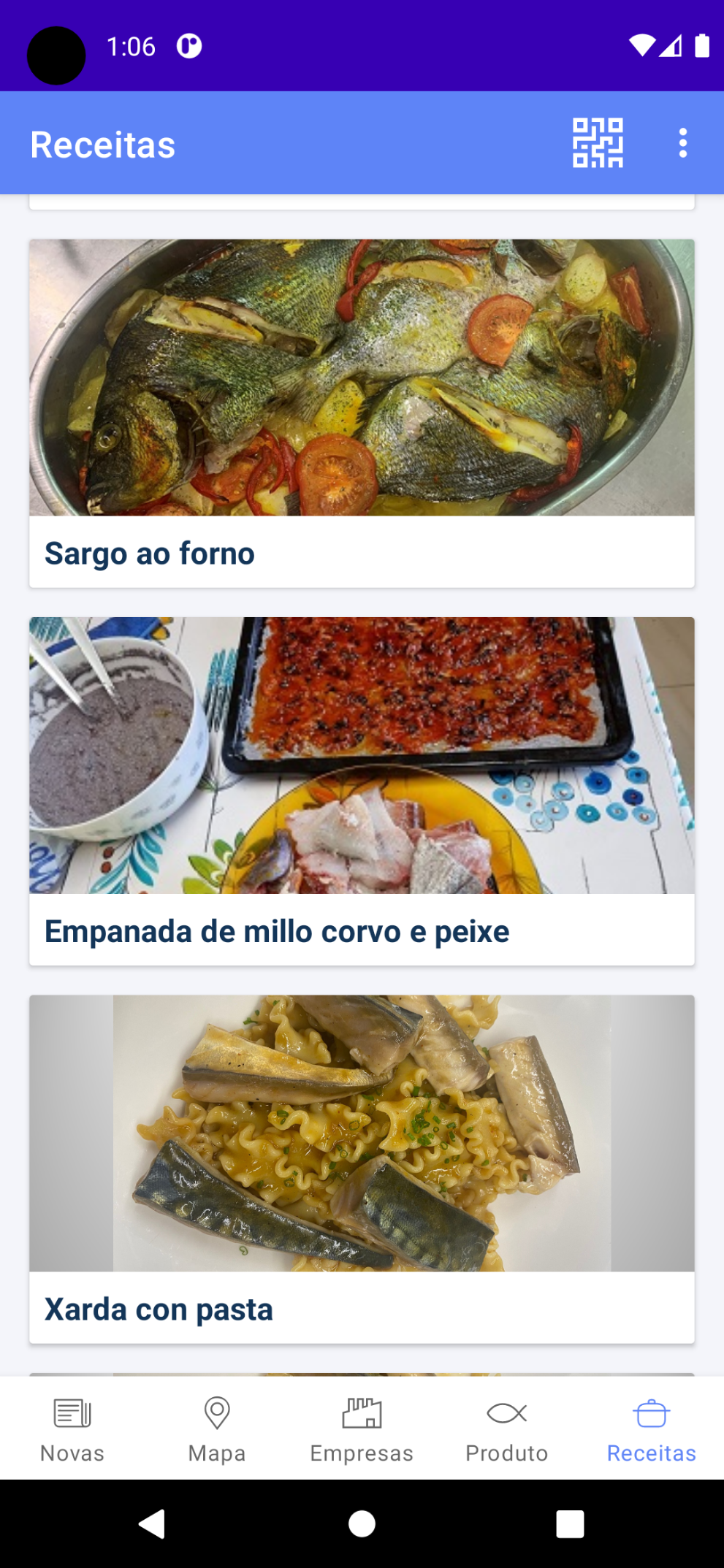Tap the Sargo ao forno photo
724x1568 pixels.
tap(361, 376)
